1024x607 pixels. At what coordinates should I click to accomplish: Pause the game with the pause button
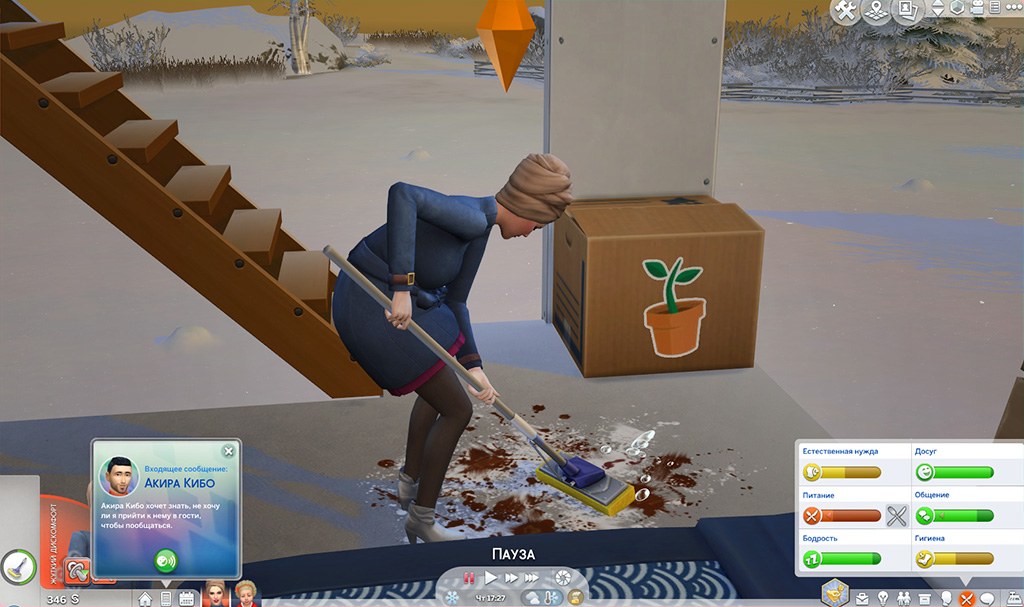469,578
